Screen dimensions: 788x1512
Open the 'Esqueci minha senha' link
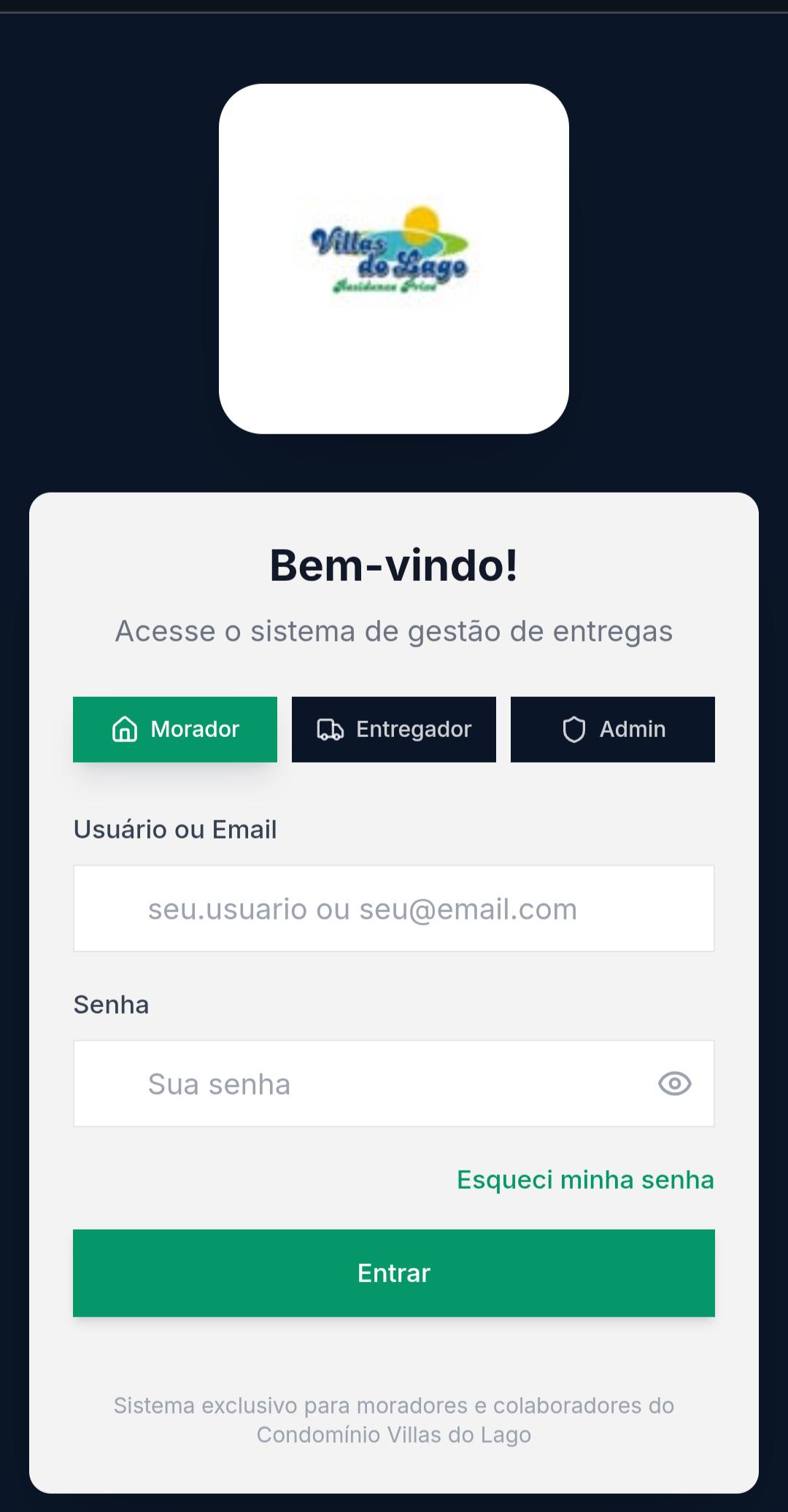584,1178
